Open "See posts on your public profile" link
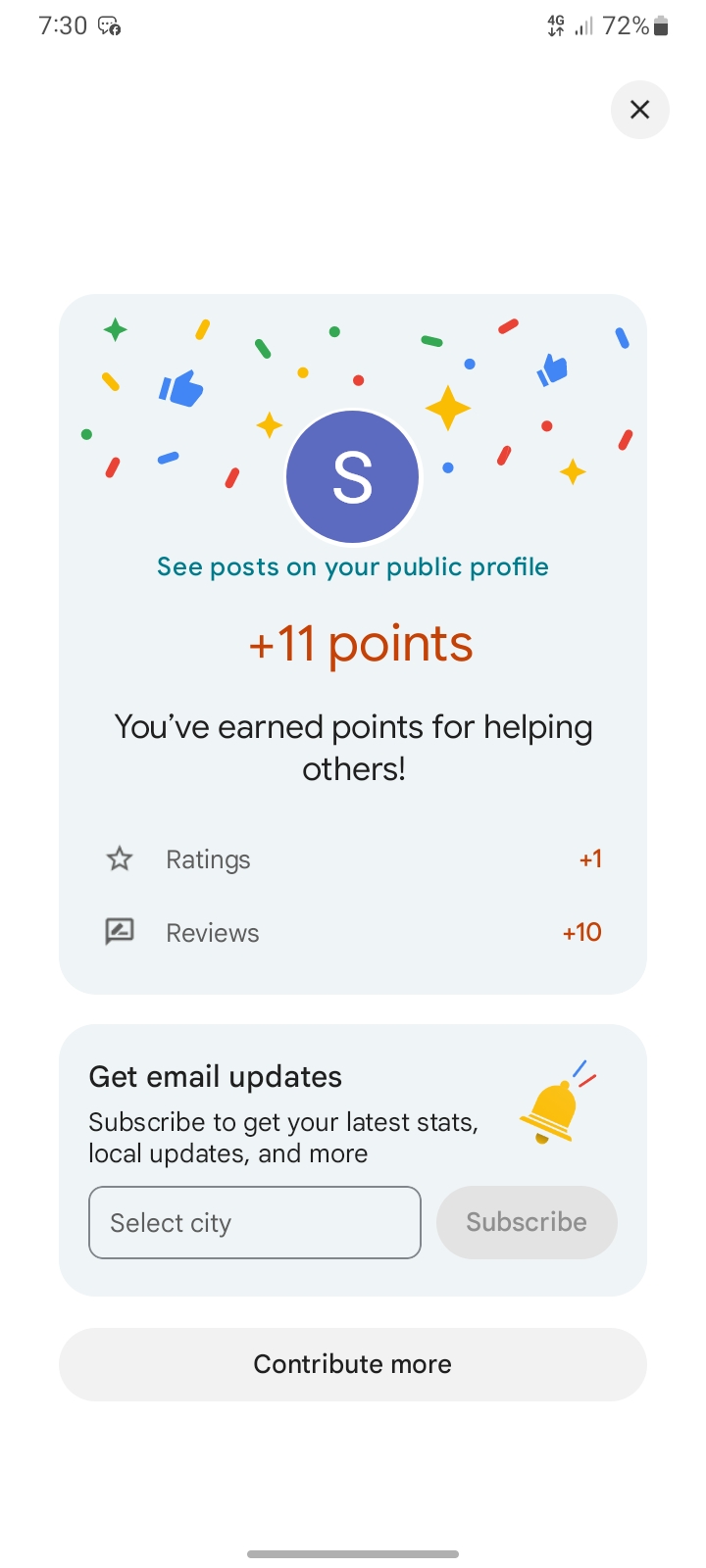Image resolution: width=706 pixels, height=1568 pixels. [x=353, y=566]
